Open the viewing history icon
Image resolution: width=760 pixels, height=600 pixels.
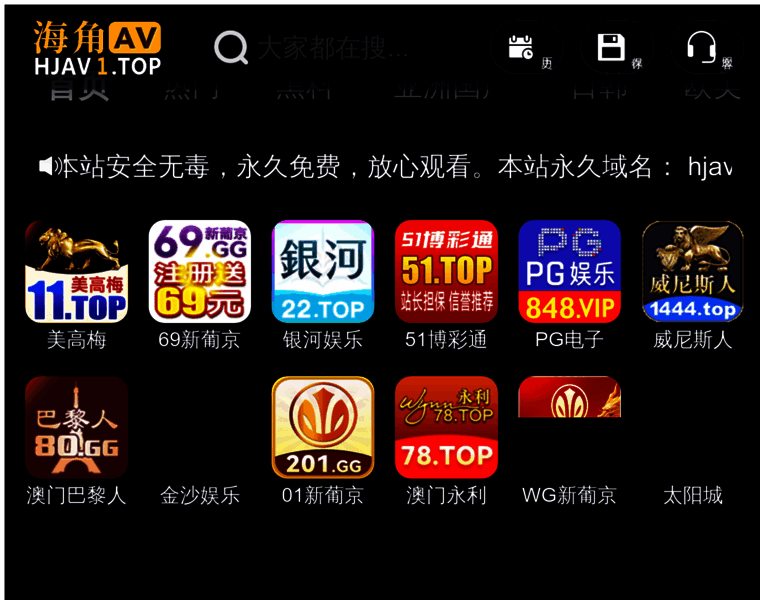tap(522, 47)
